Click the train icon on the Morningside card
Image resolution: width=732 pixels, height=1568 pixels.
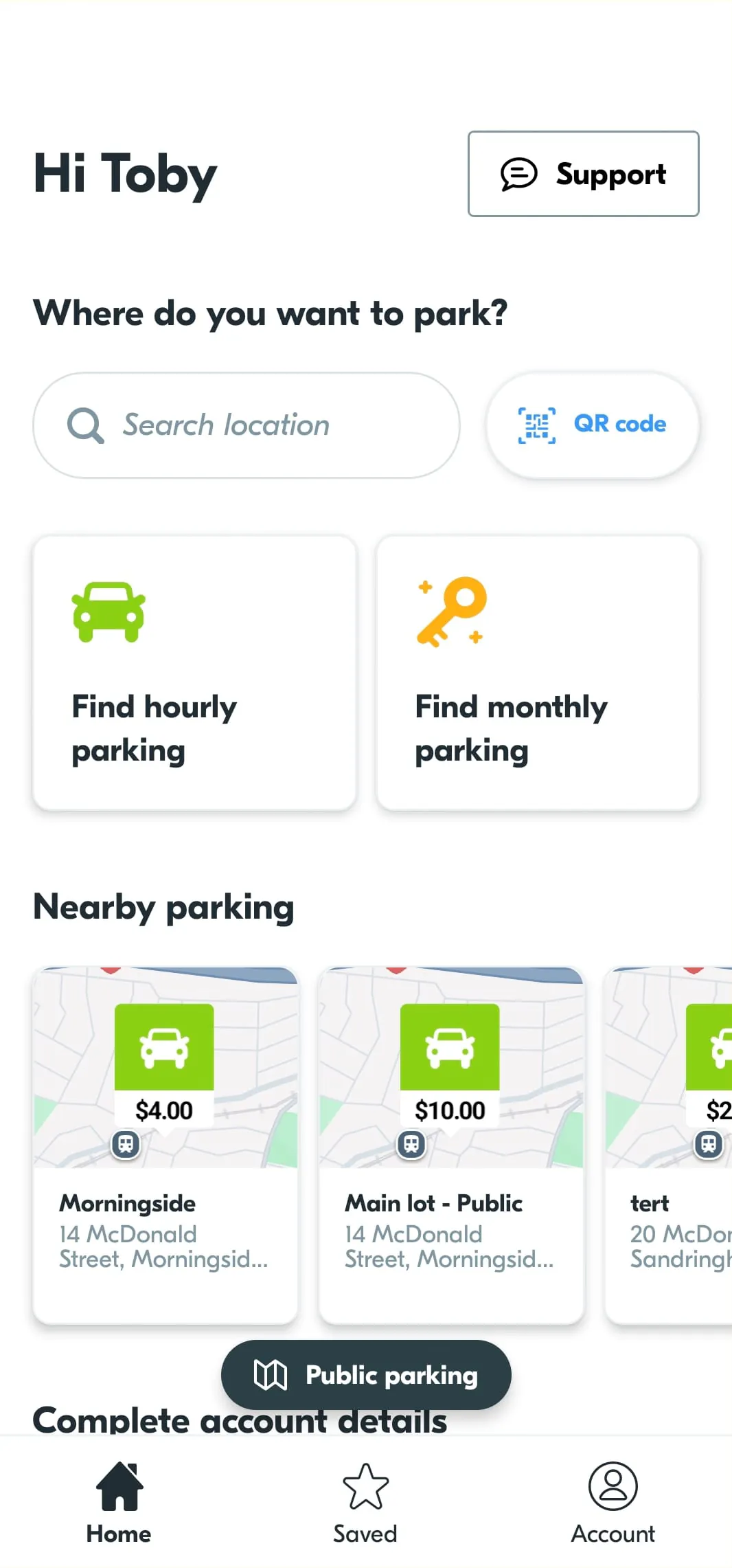125,1144
